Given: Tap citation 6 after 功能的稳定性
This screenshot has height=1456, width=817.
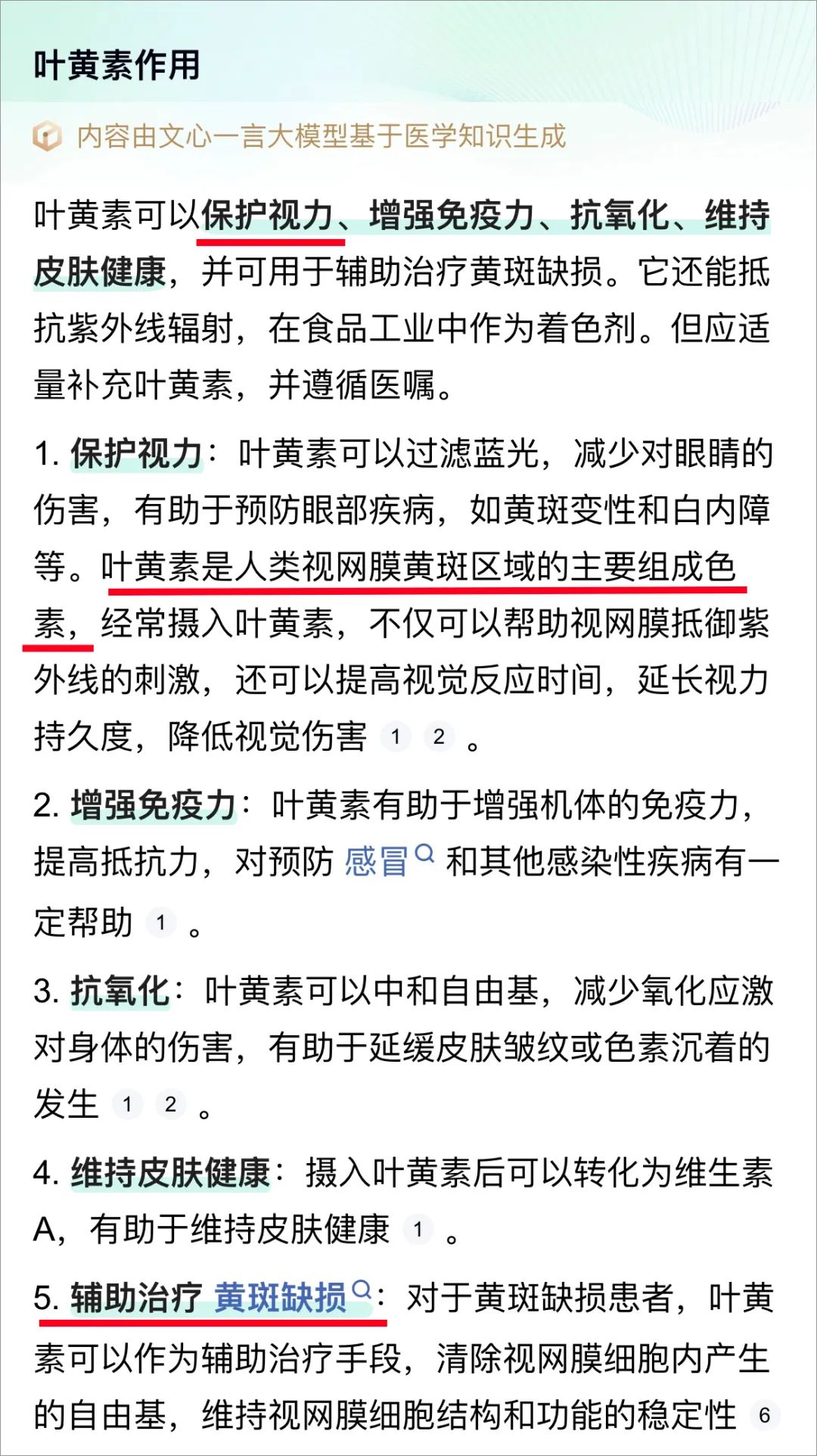Looking at the screenshot, I should click(764, 1415).
